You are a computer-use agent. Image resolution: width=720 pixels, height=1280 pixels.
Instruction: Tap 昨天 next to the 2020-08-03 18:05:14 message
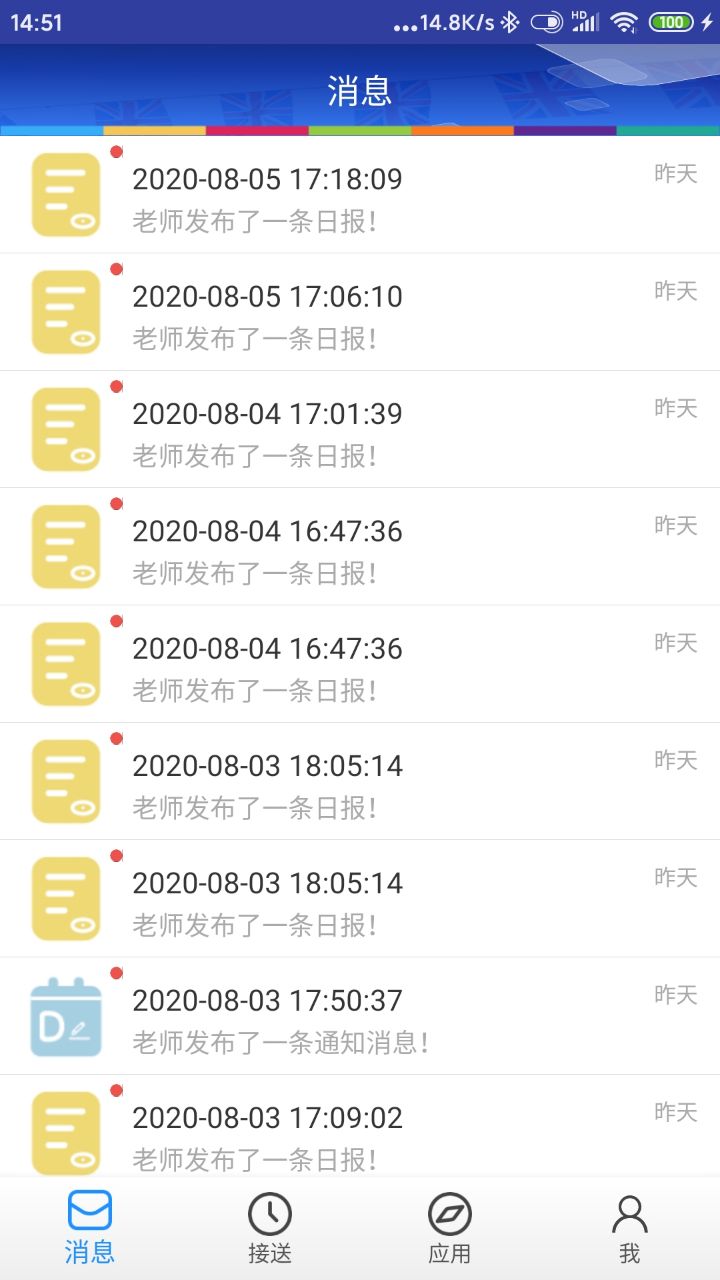pyautogui.click(x=677, y=760)
